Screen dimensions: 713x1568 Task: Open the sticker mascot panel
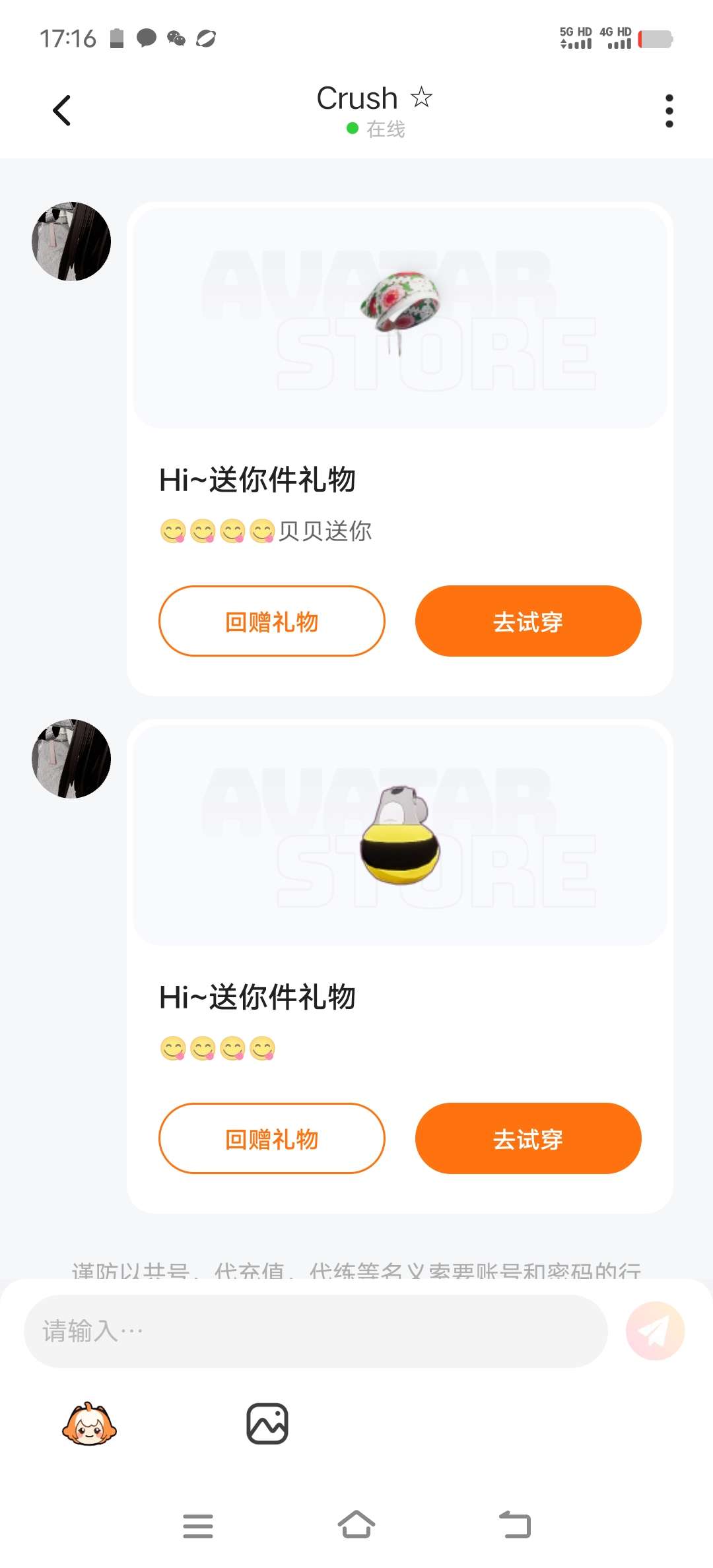[x=89, y=1423]
